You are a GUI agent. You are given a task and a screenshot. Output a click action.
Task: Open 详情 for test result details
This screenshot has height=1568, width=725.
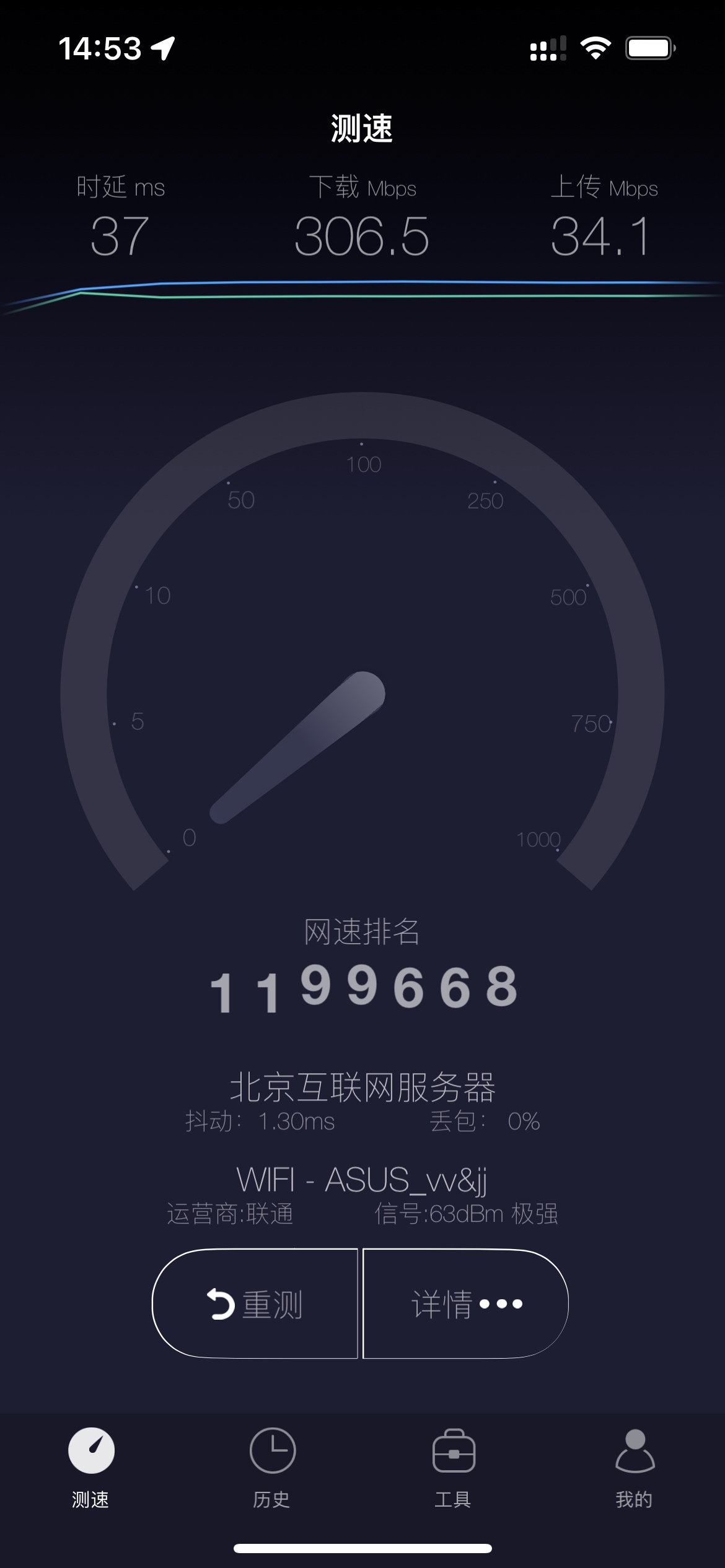click(466, 1304)
